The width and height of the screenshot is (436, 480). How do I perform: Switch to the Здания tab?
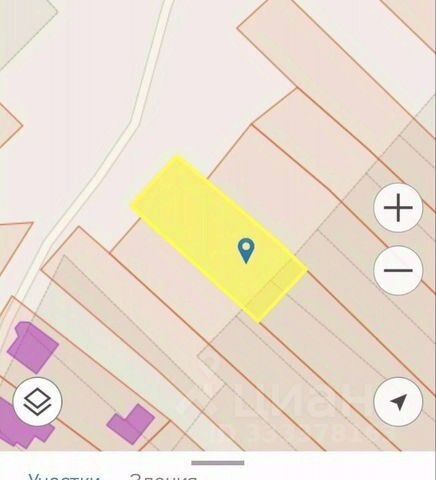tap(163, 477)
